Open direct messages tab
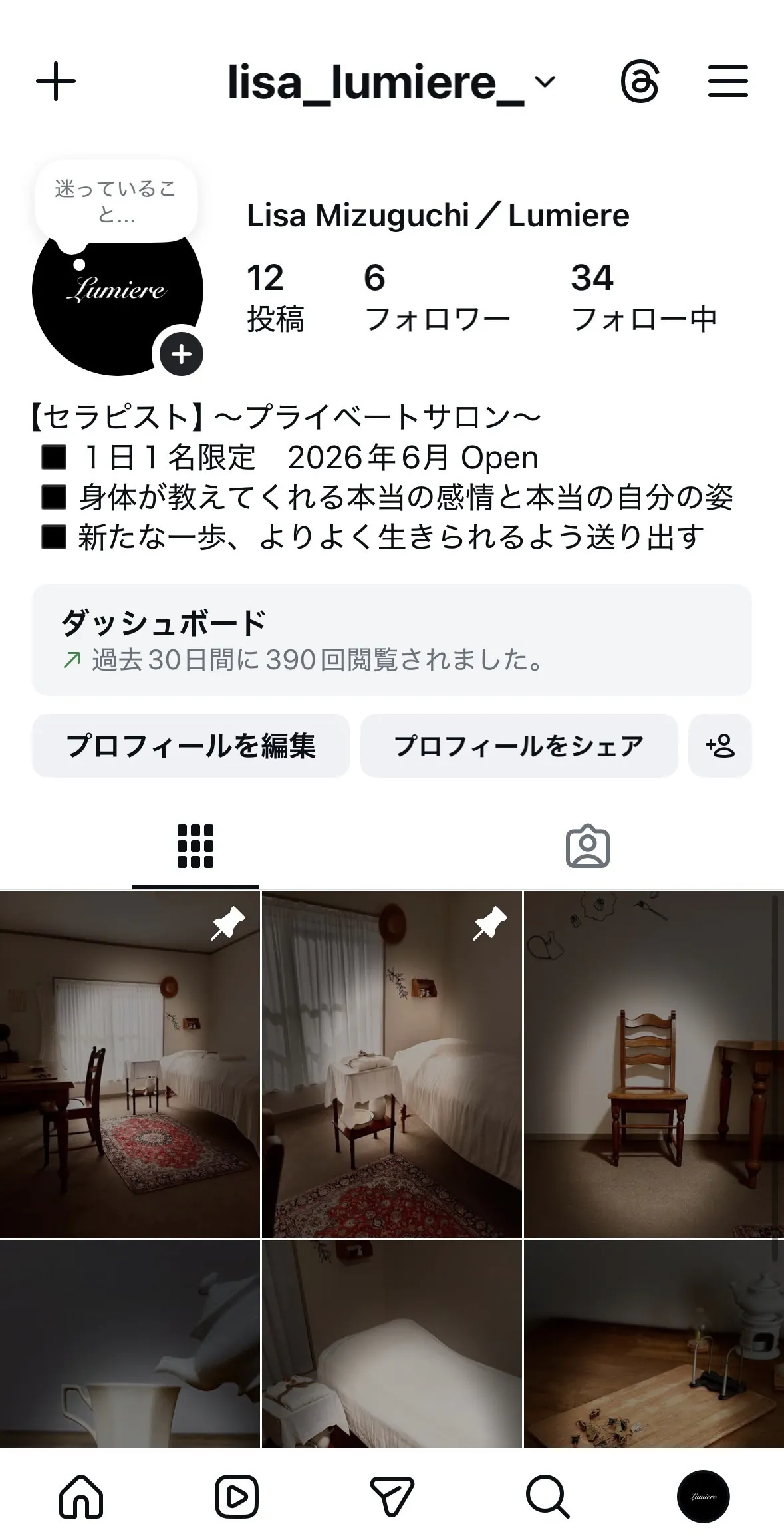Screen dimensions: 784x1536 click(x=392, y=1497)
